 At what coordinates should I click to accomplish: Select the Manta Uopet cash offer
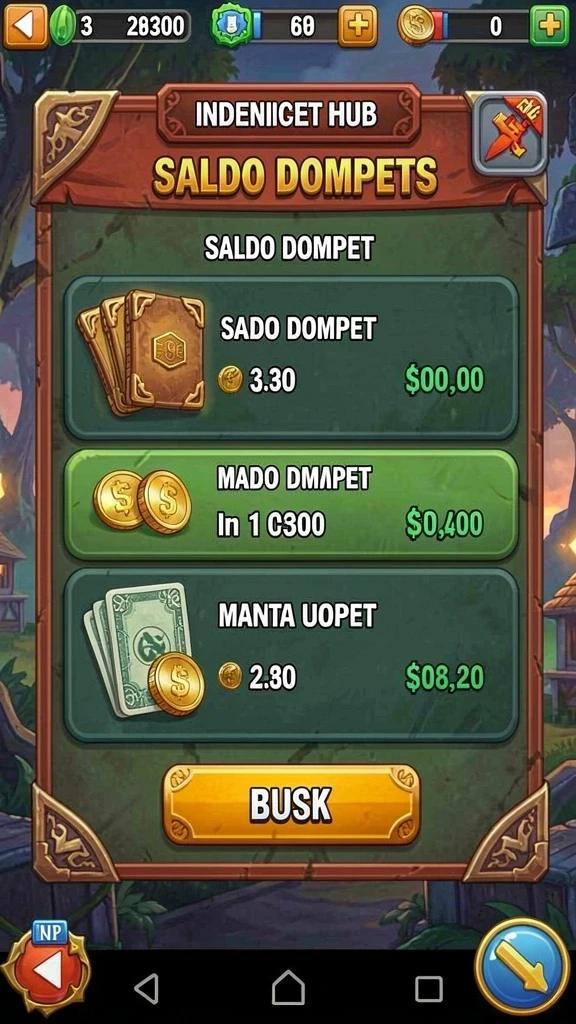(x=291, y=654)
